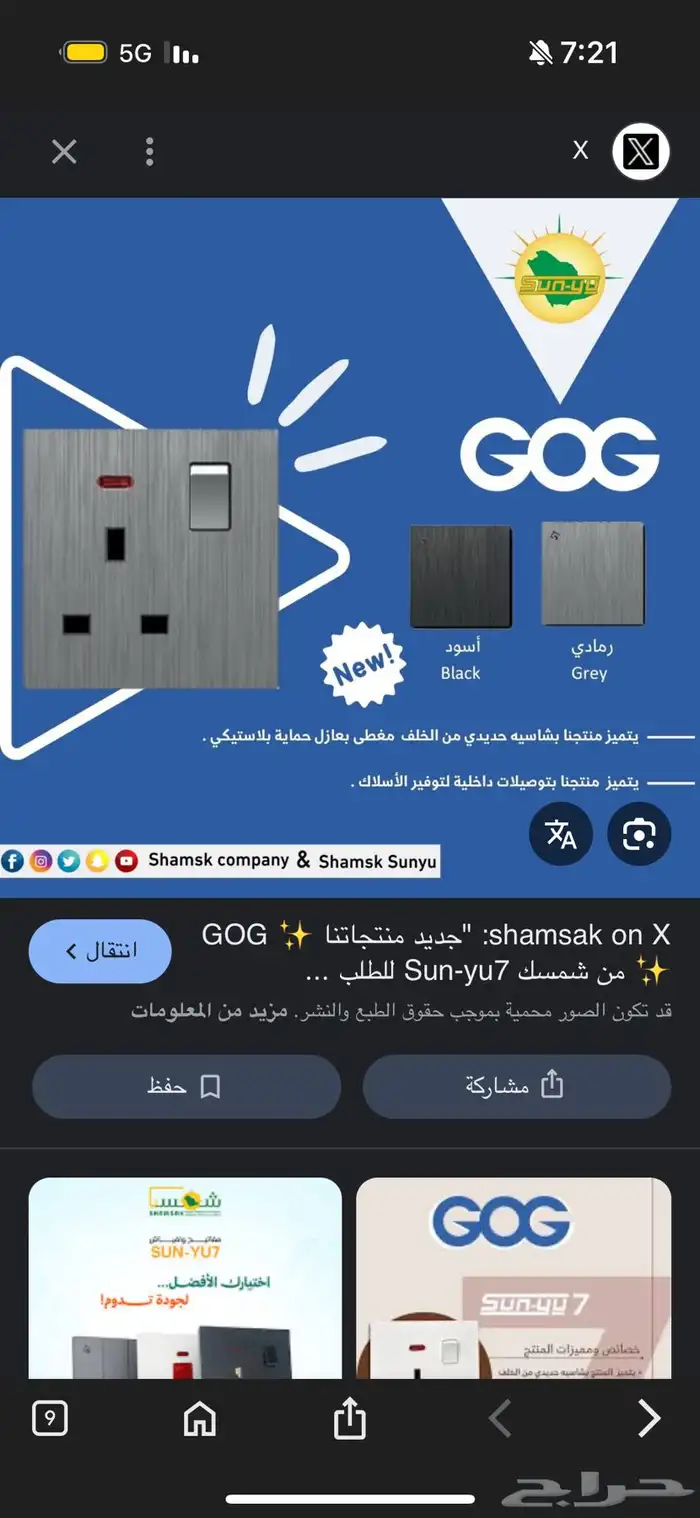Go to the browser home page
The width and height of the screenshot is (700, 1518).
(200, 1418)
